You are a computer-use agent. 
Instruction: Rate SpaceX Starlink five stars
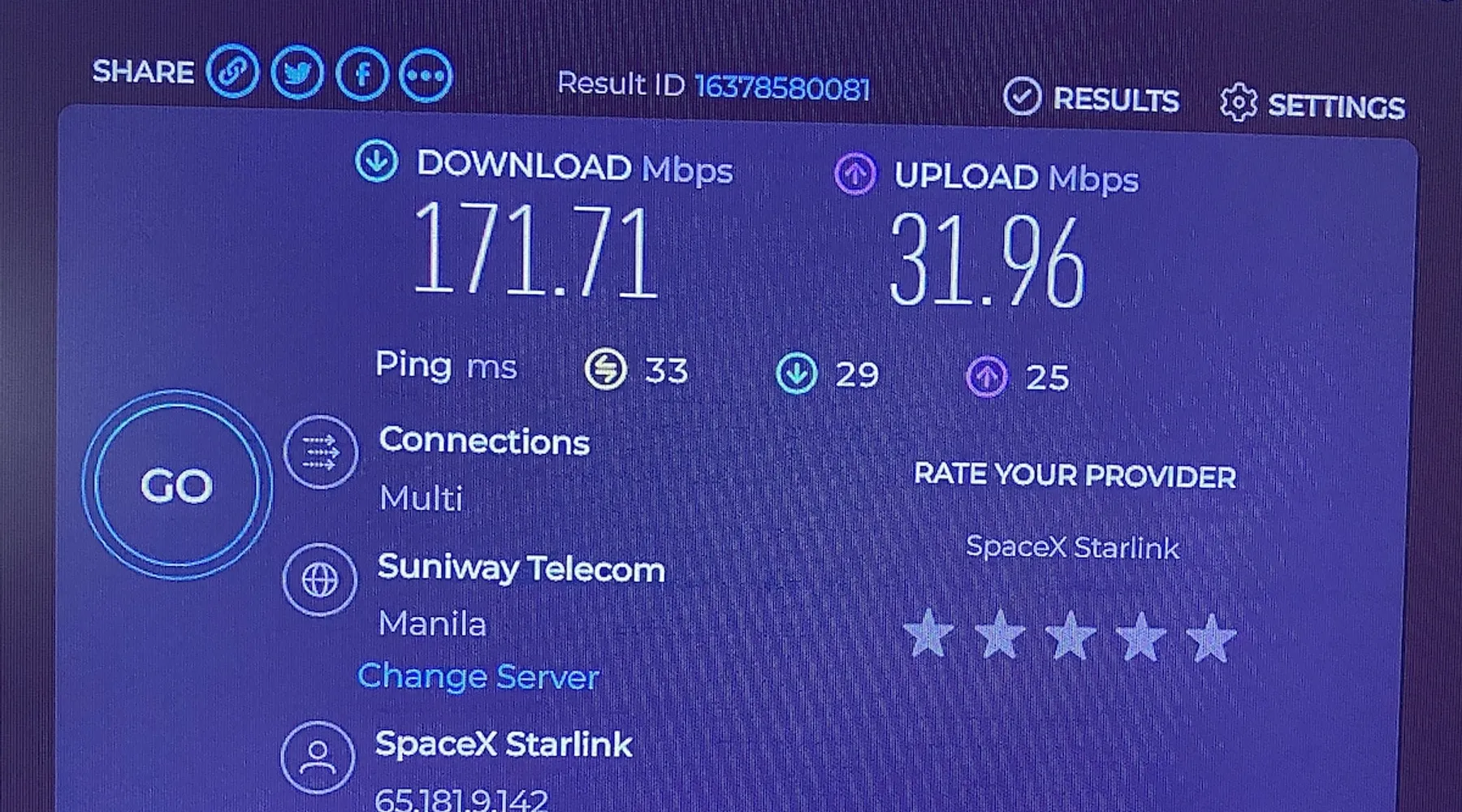[x=1212, y=637]
